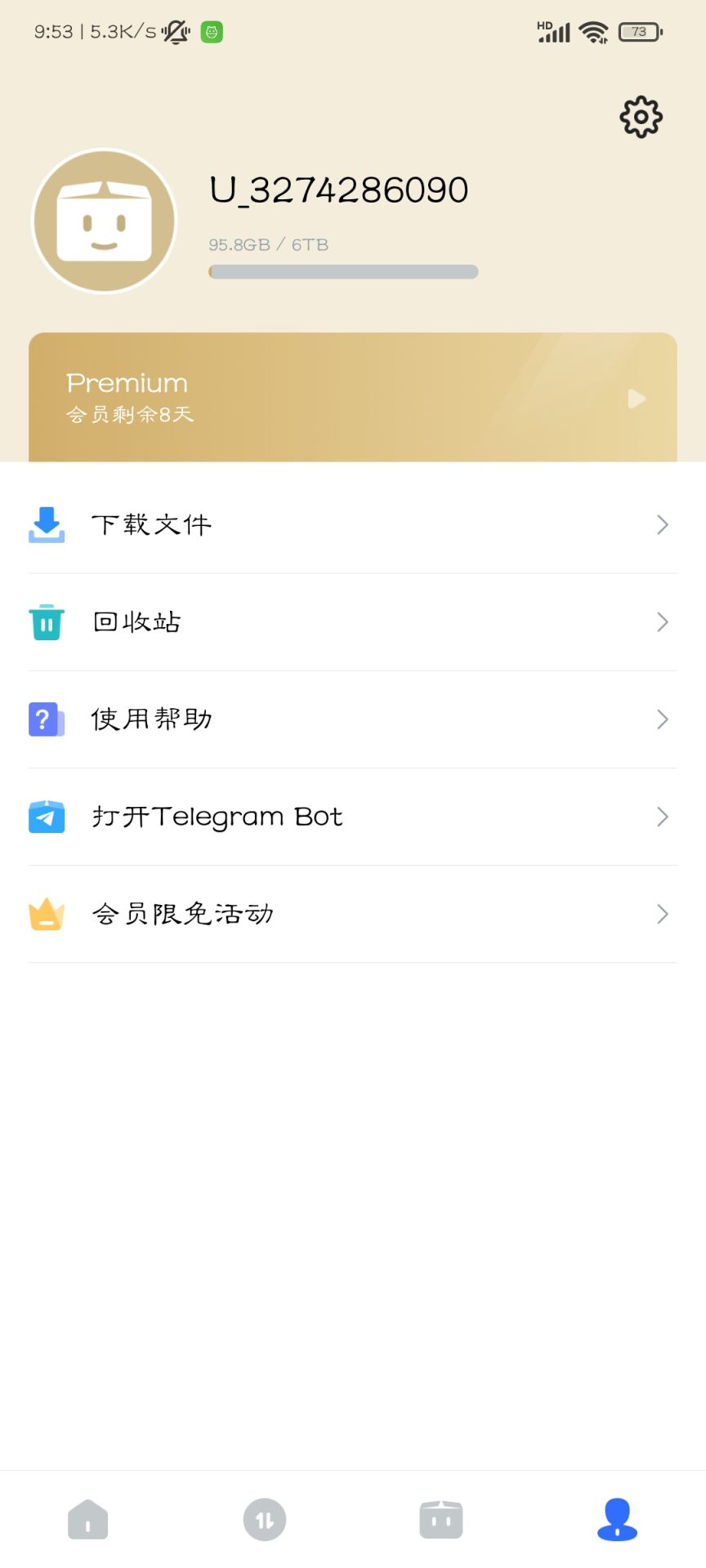Switch to the transfers tab
This screenshot has height=1568, width=706.
[x=265, y=1520]
